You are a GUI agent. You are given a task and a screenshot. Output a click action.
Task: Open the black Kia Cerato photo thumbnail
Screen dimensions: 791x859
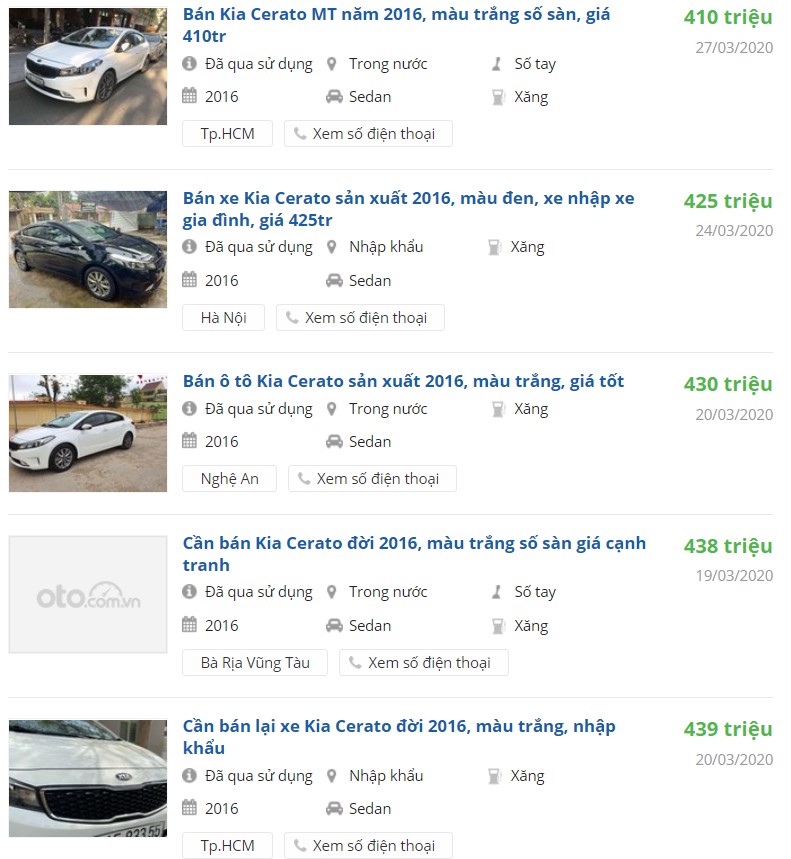click(x=87, y=249)
